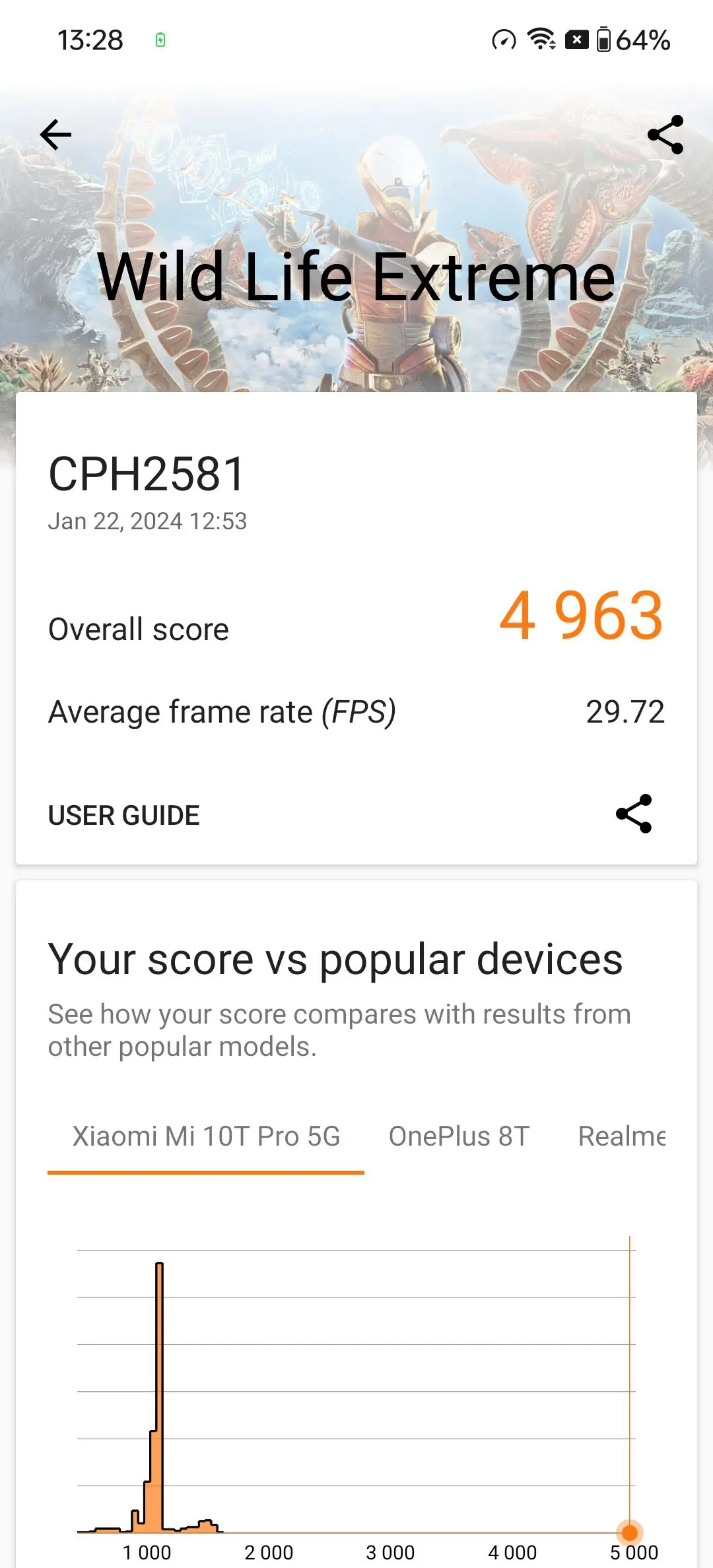713x1568 pixels.
Task: Go back using the top-left arrow
Action: (x=55, y=135)
